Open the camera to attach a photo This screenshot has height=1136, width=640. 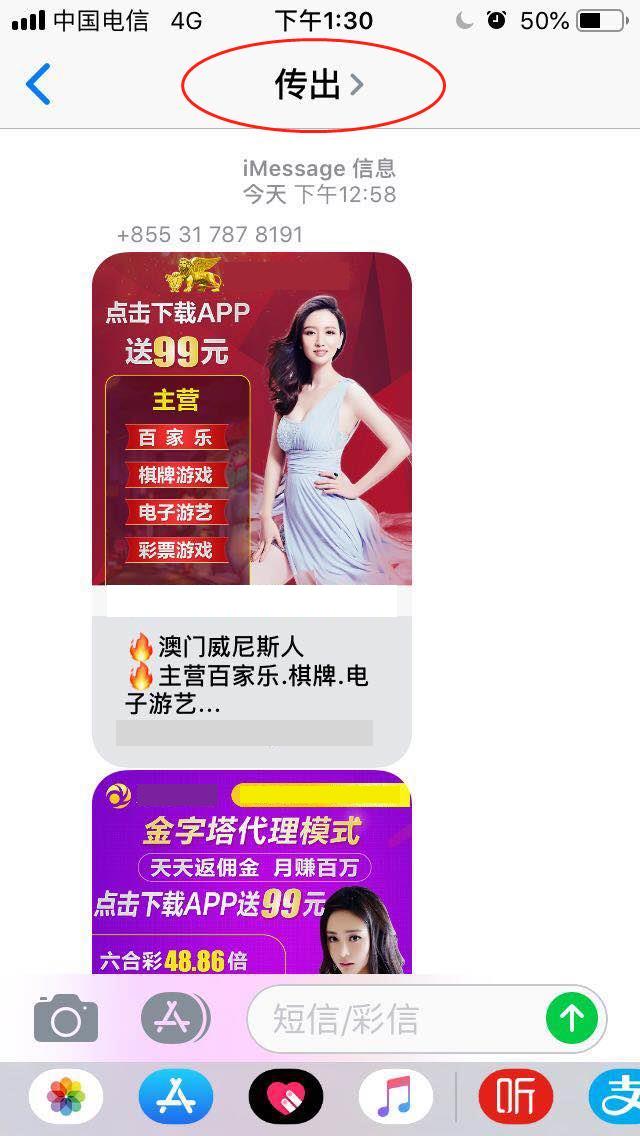tap(66, 1019)
